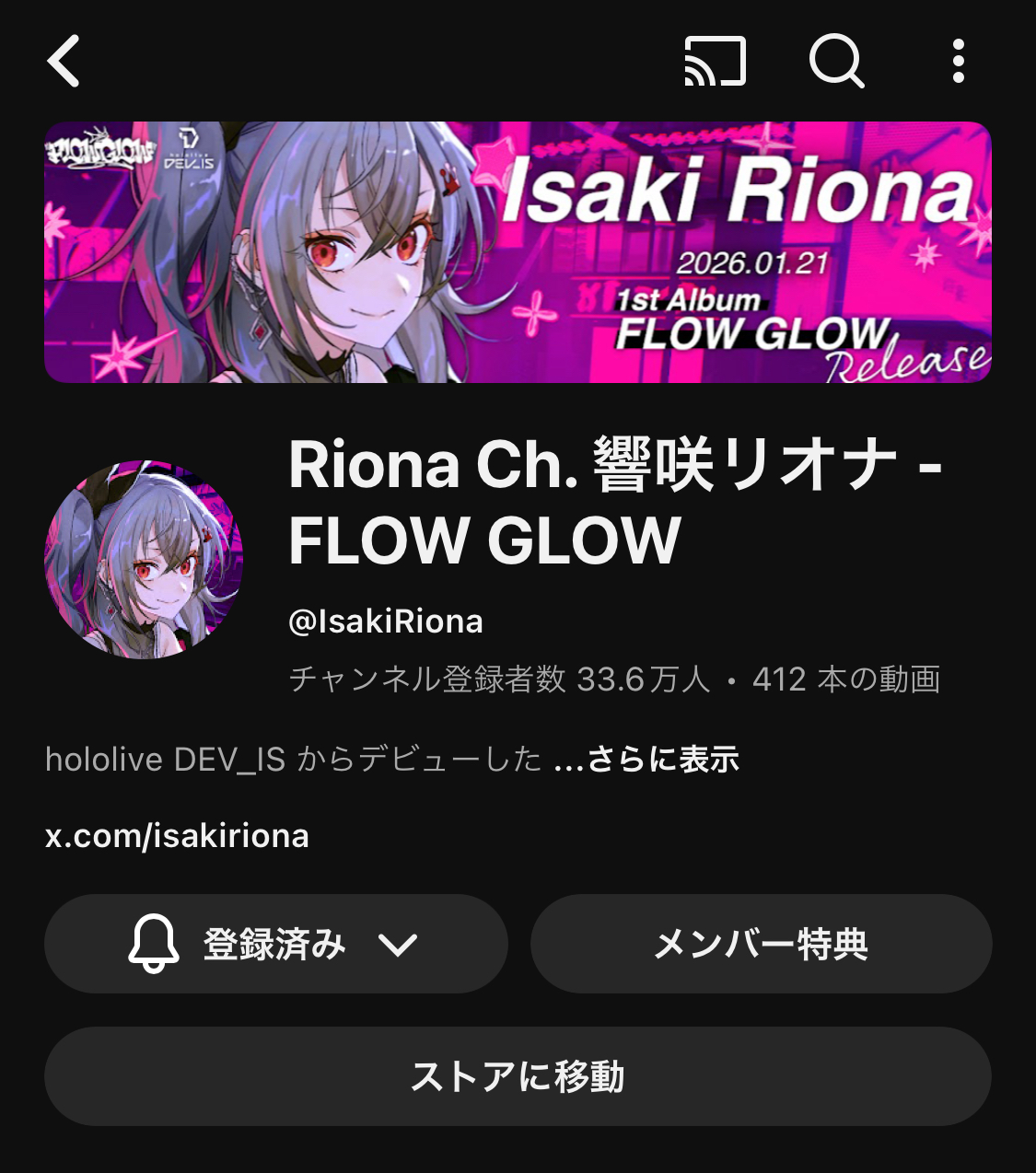Image resolution: width=1036 pixels, height=1173 pixels.
Task: Tap ストアに移動 to visit the store
Action: 518,1076
